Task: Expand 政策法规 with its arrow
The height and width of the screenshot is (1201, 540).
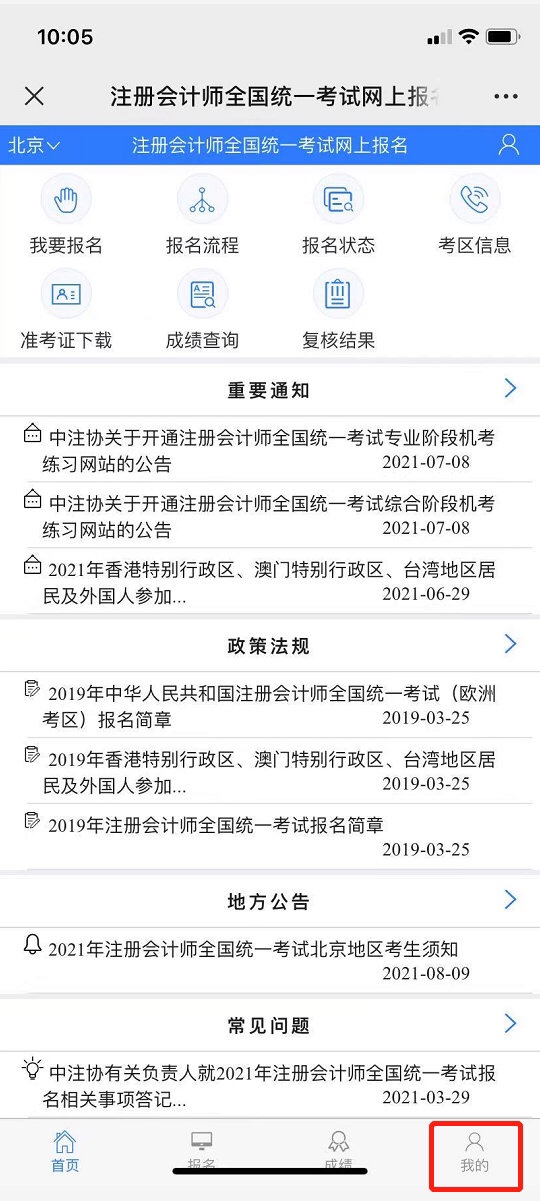Action: click(510, 644)
